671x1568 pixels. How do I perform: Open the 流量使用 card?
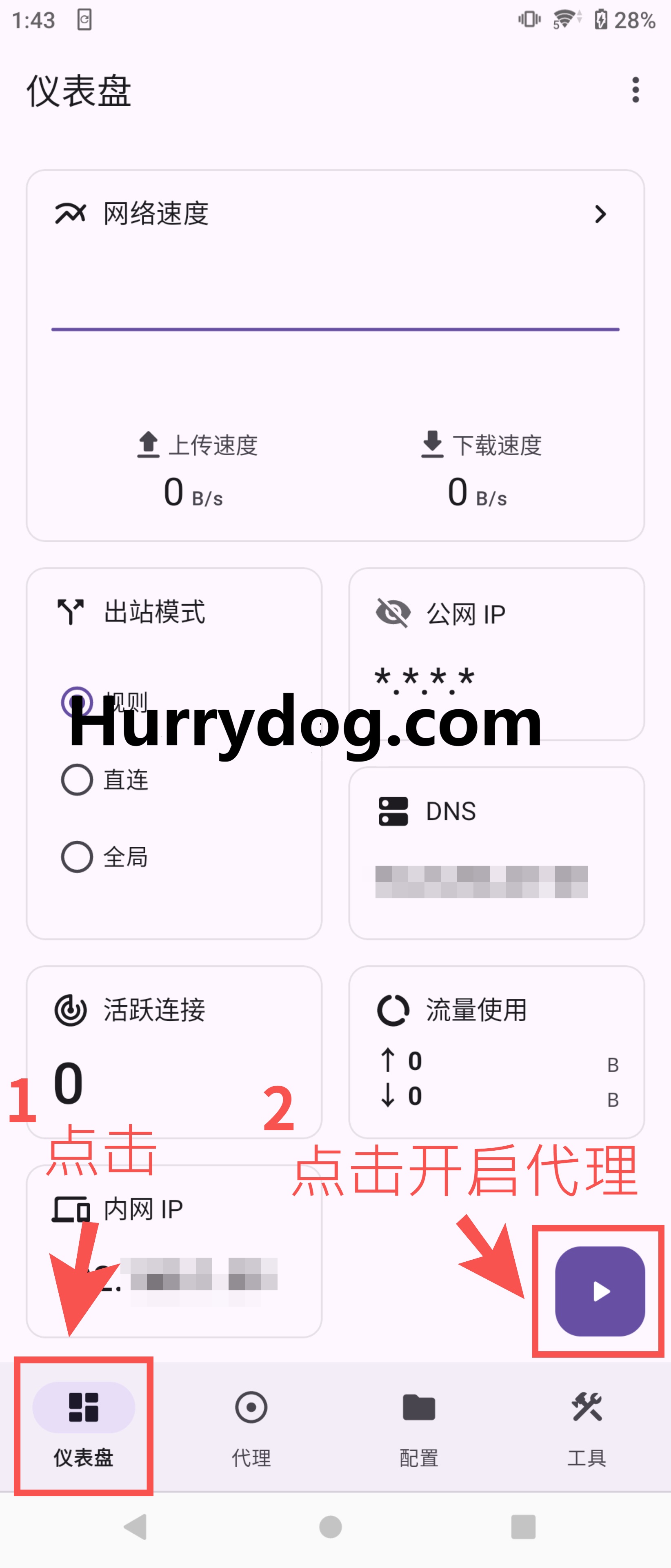point(496,1051)
